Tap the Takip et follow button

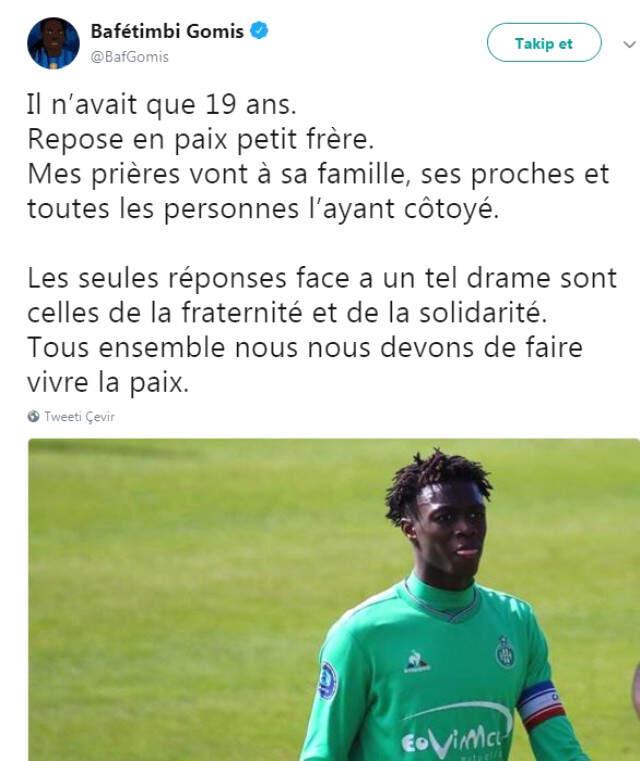pyautogui.click(x=544, y=43)
